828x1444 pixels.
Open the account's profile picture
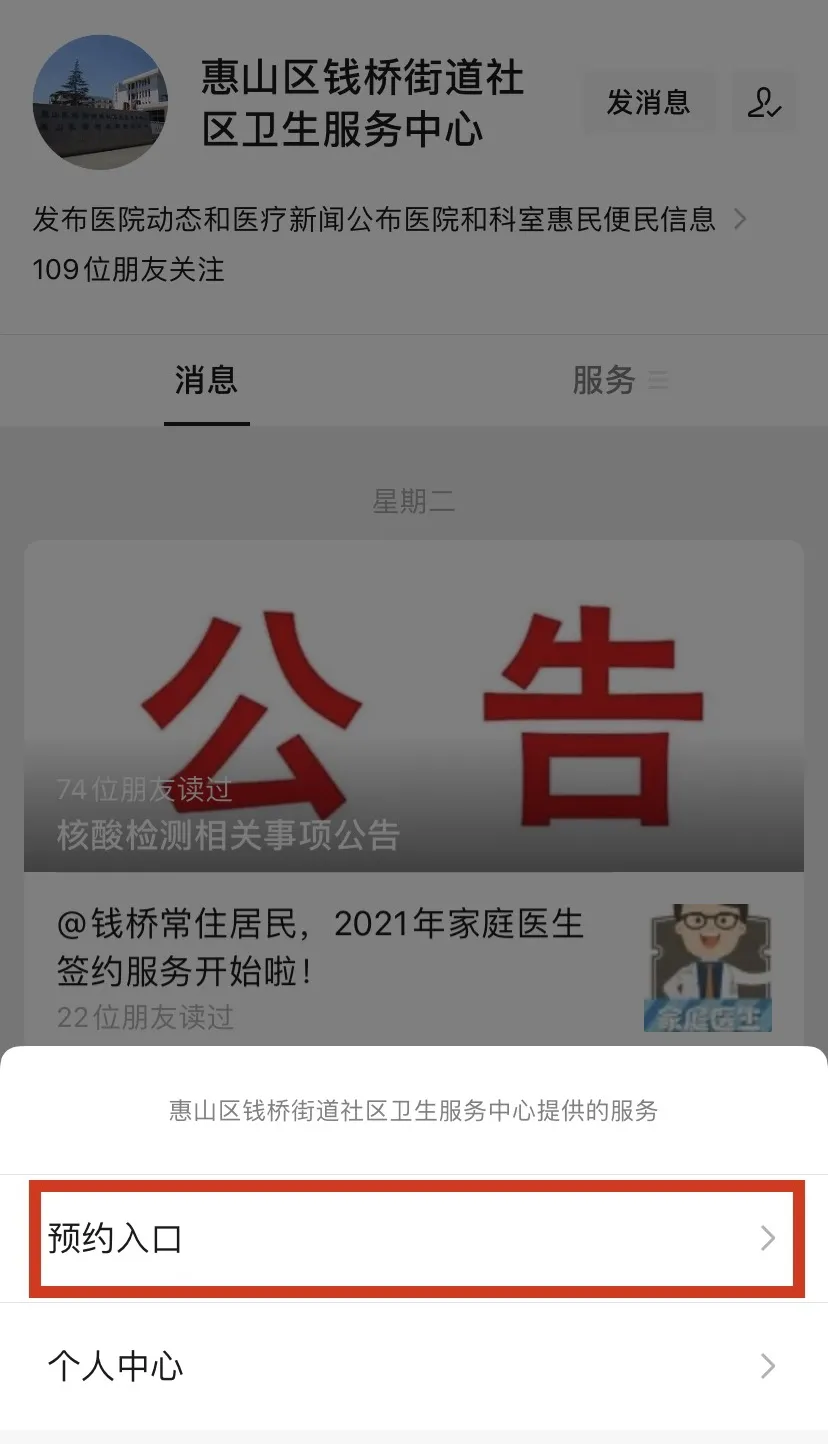(x=100, y=102)
